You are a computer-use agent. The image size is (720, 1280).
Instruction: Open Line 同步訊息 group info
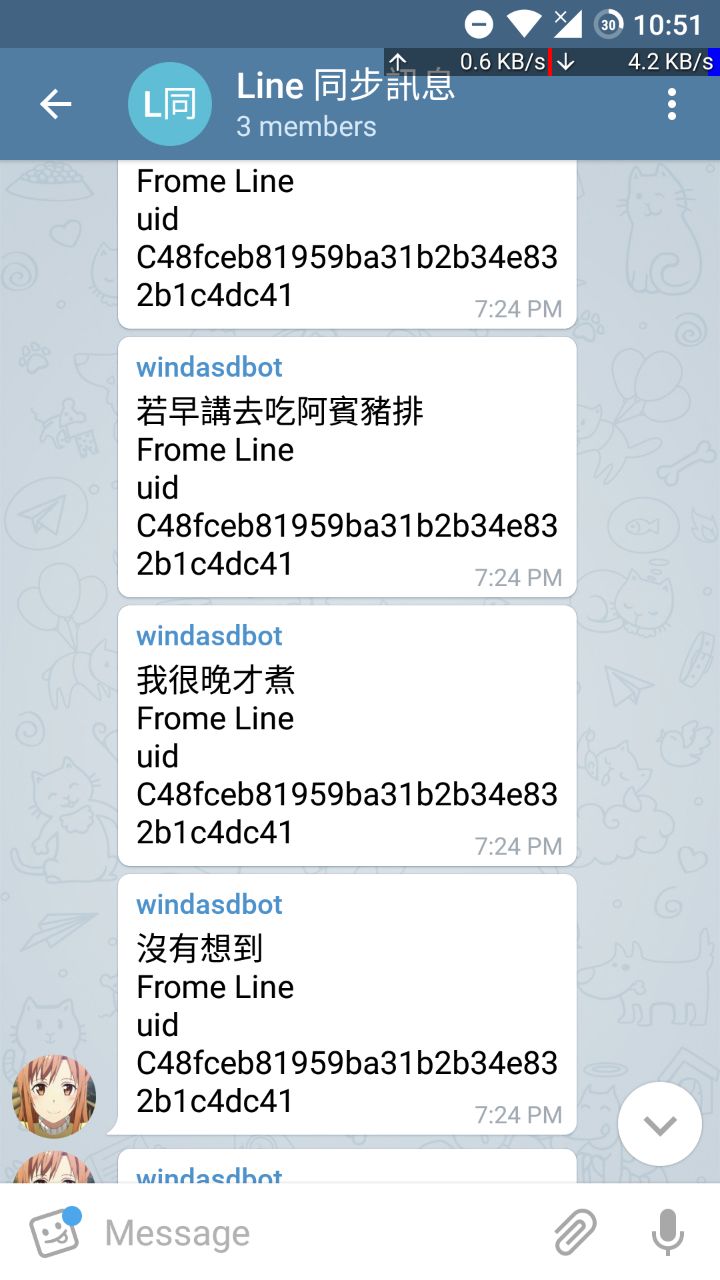click(x=345, y=104)
